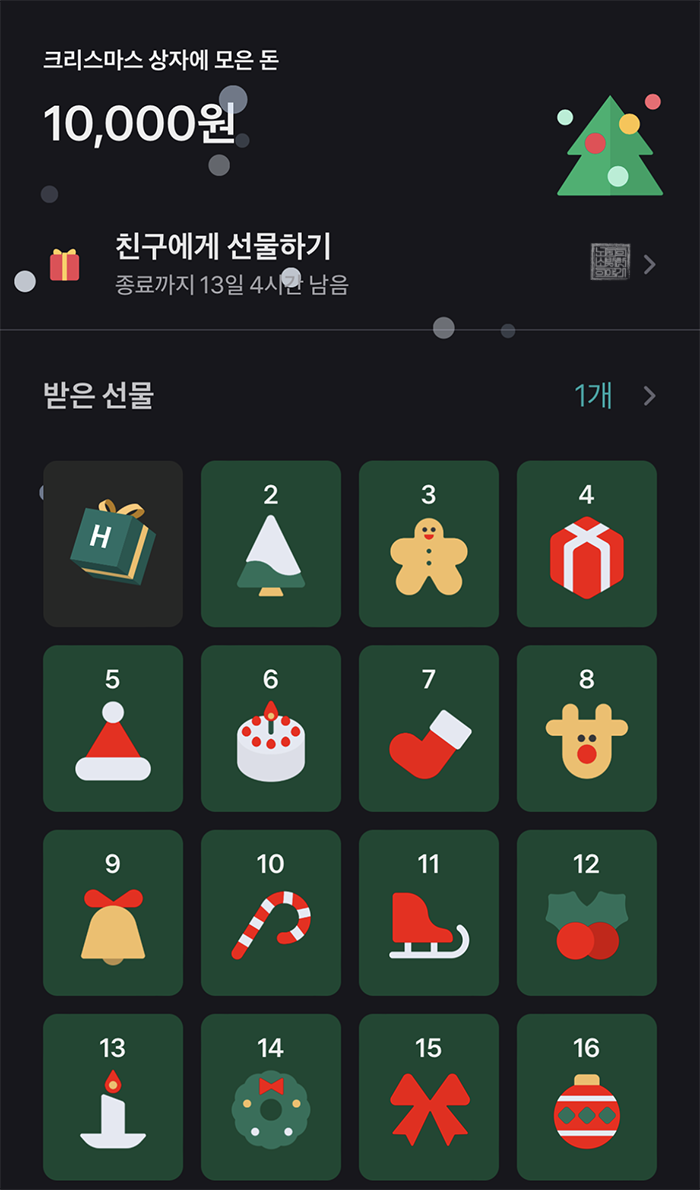Viewport: 700px width, 1190px height.
Task: Open the 친구에게 선물하기 row
Action: click(x=350, y=265)
